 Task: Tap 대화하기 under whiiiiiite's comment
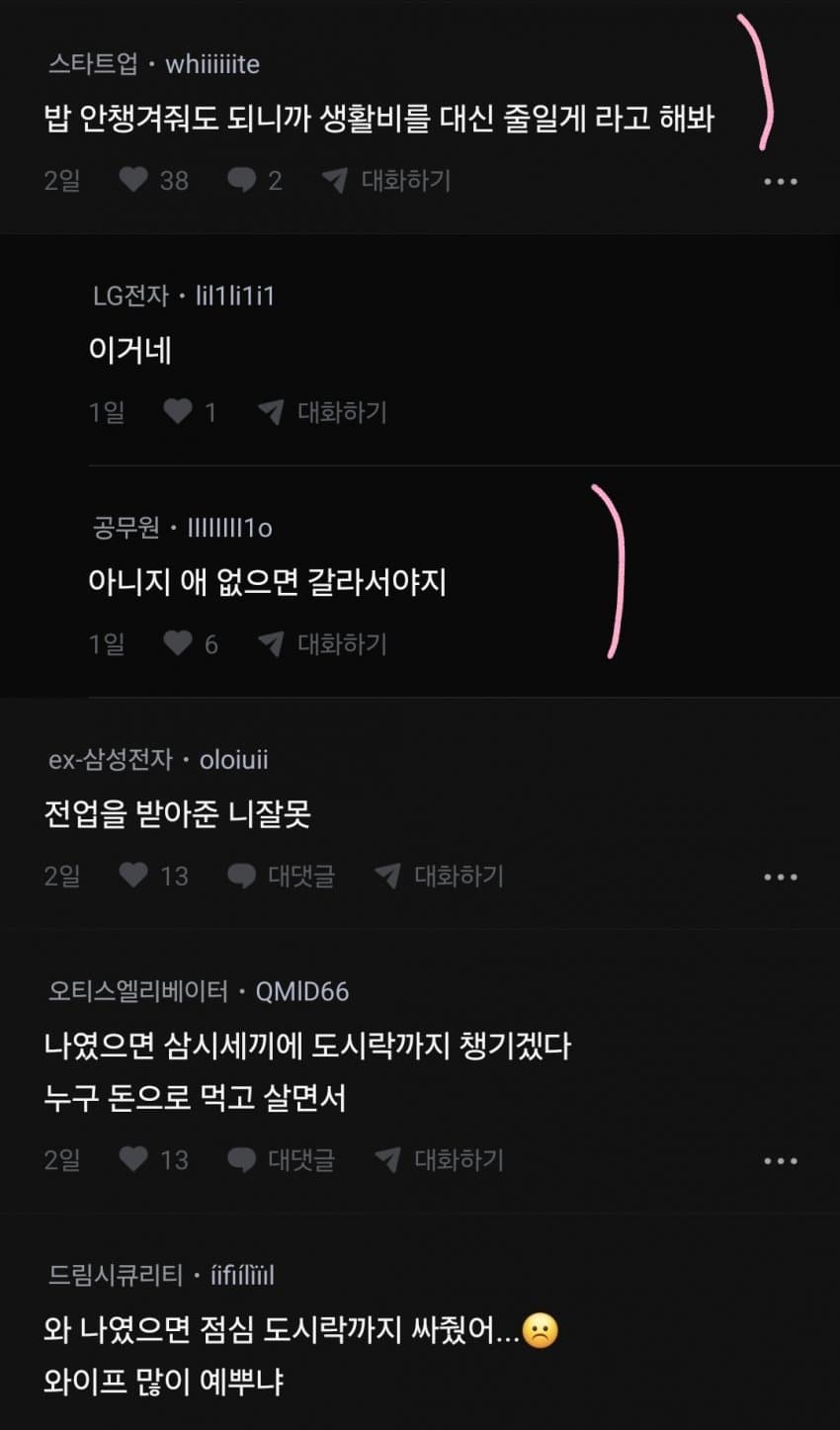(x=387, y=180)
